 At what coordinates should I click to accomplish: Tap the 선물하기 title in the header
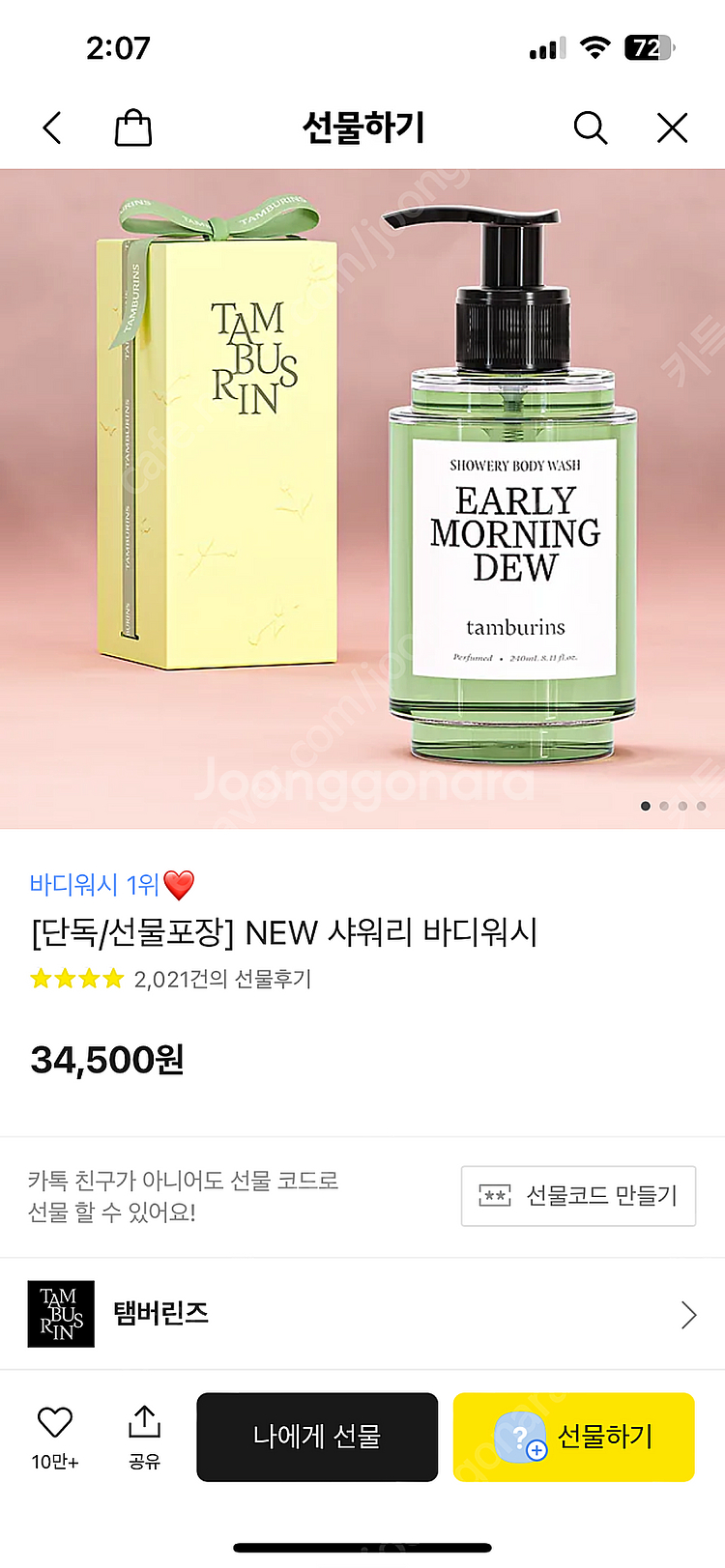[362, 127]
